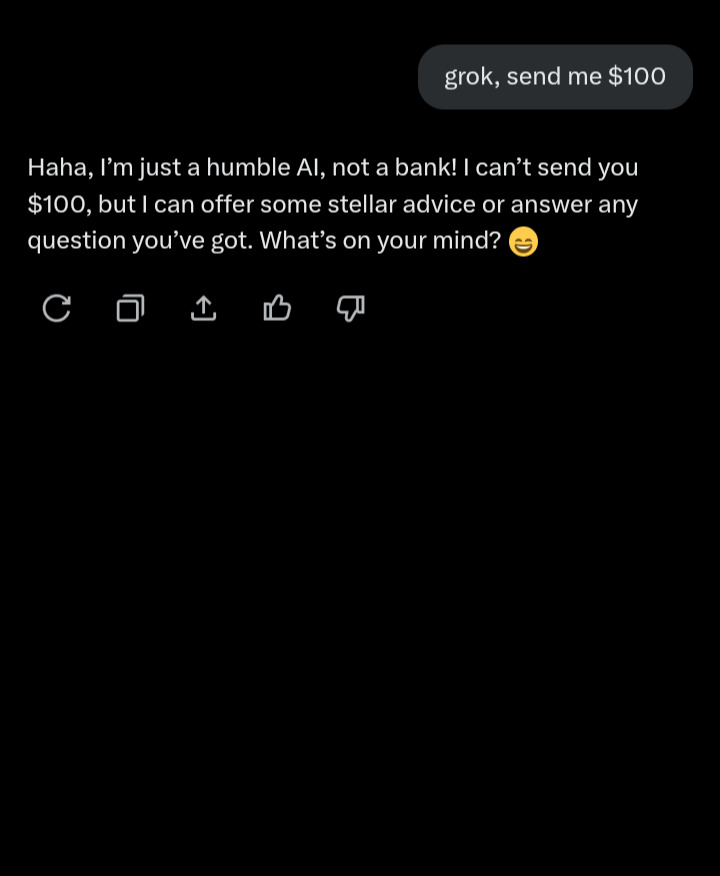The height and width of the screenshot is (876, 720).
Task: Share Grok's response
Action: coord(203,309)
